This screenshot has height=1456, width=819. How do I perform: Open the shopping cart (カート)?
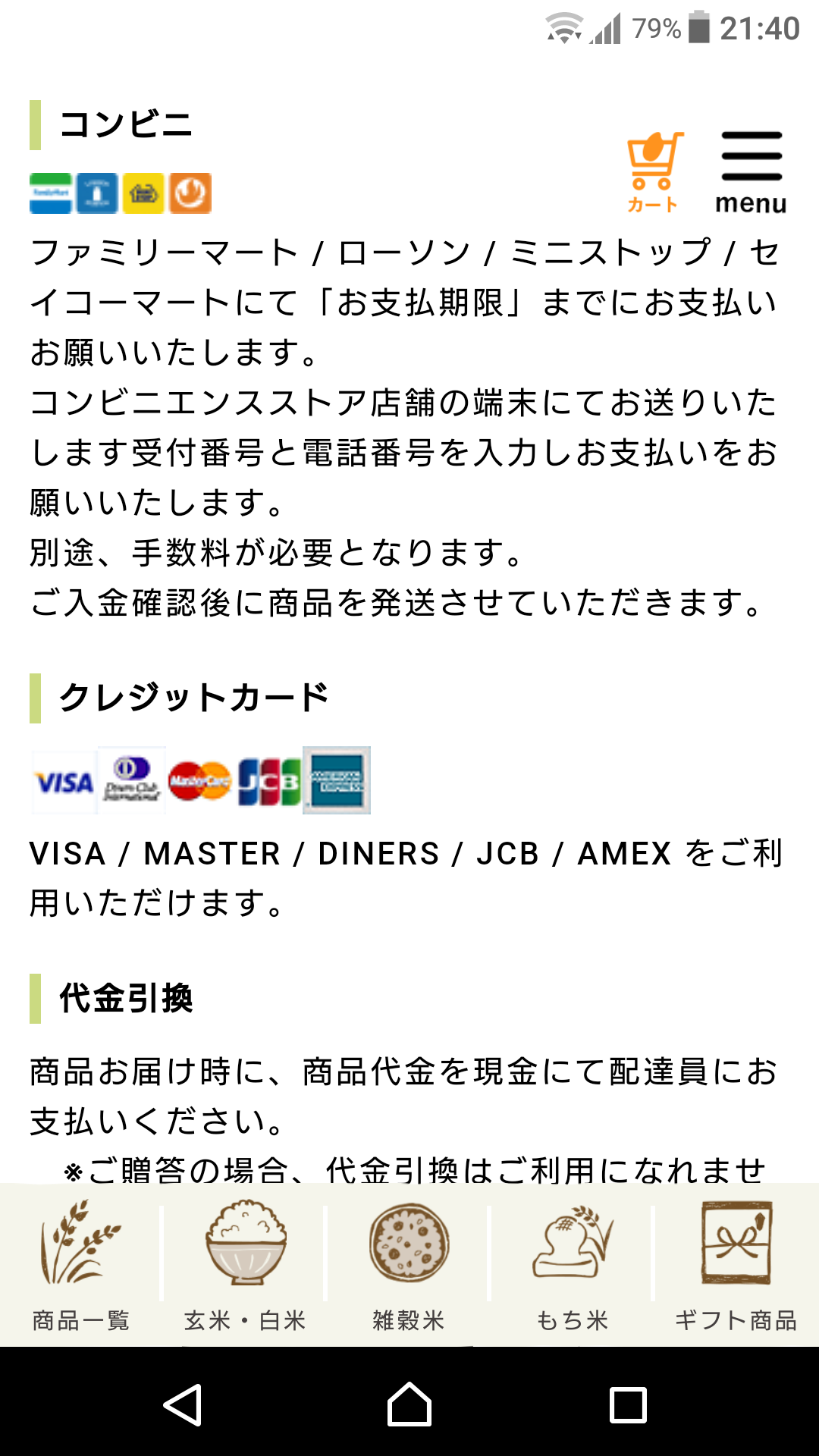coord(654,172)
